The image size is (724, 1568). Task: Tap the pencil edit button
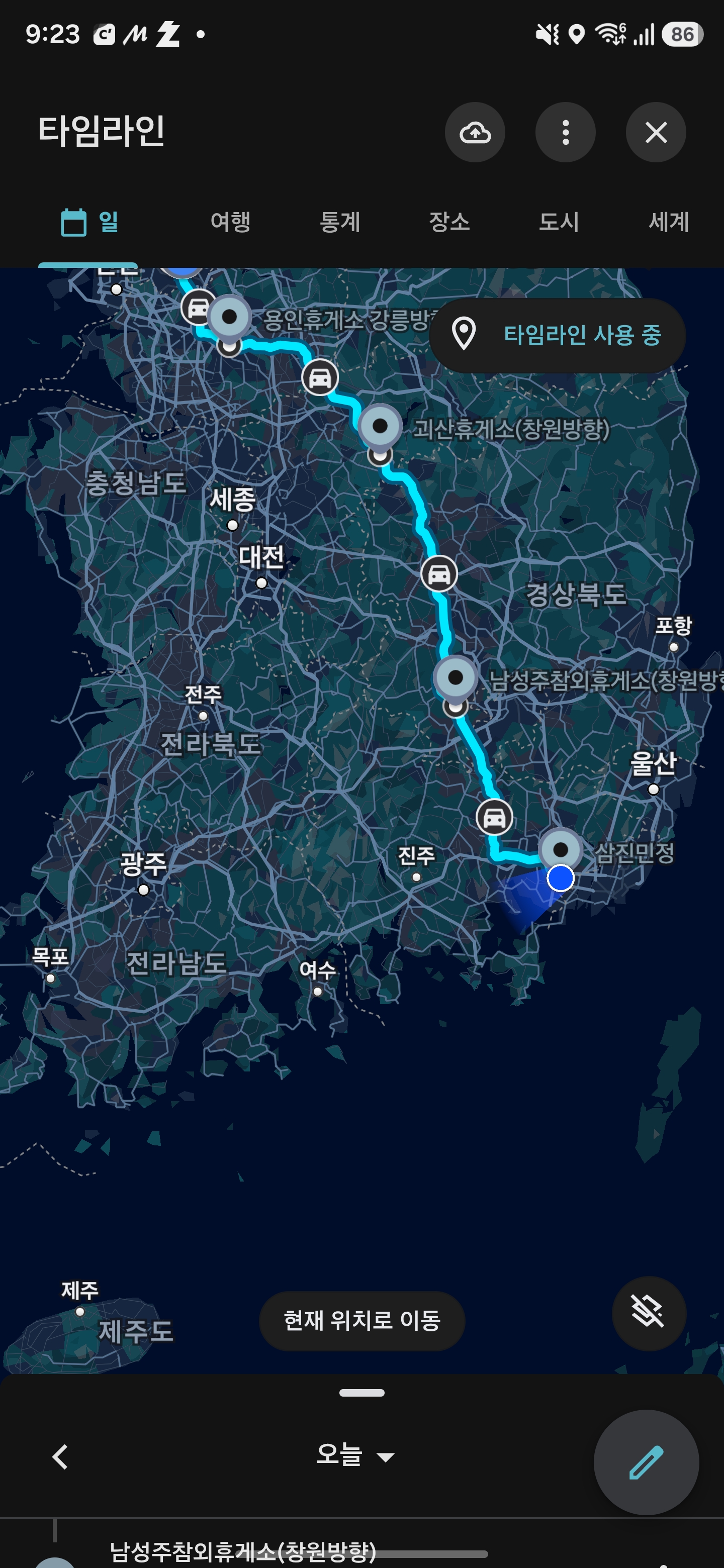click(646, 1462)
